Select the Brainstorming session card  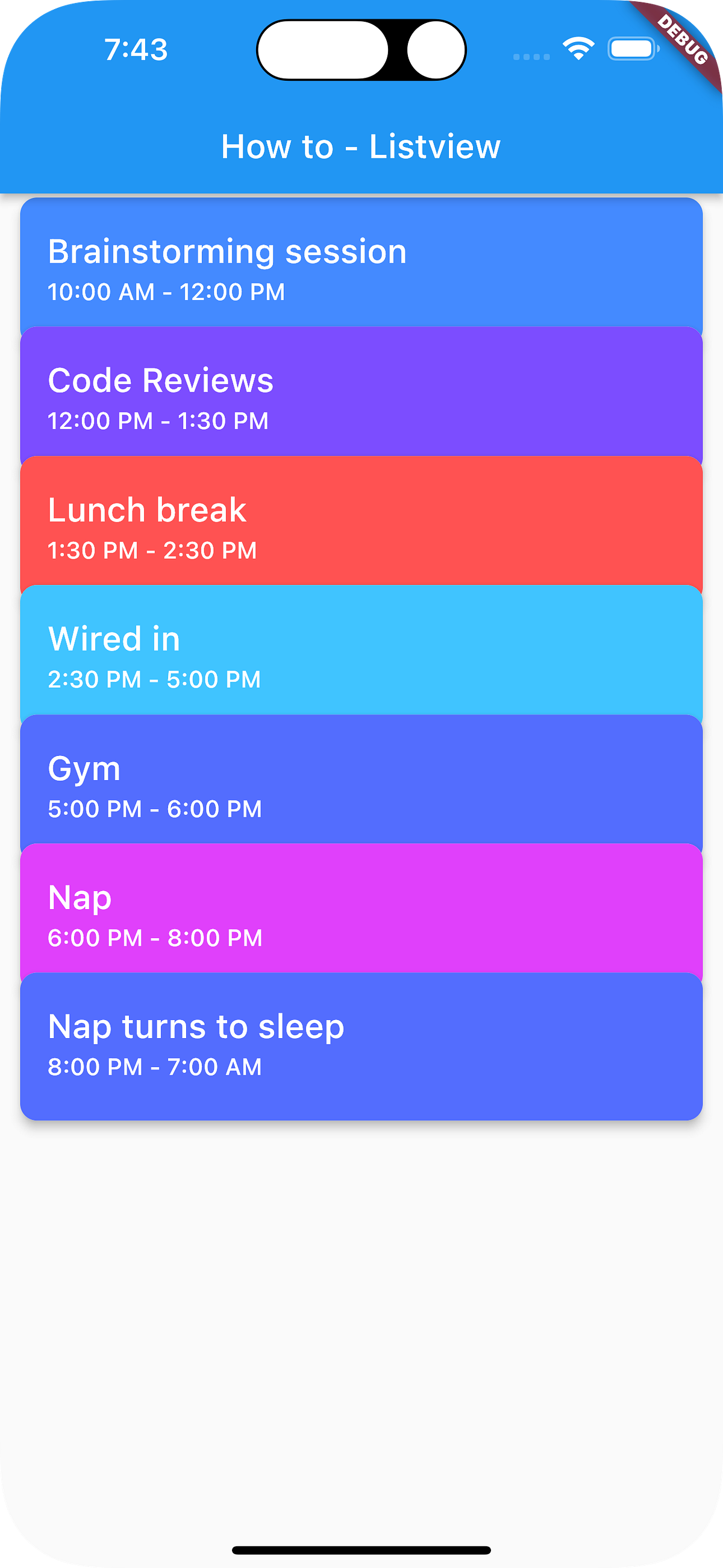click(x=361, y=263)
